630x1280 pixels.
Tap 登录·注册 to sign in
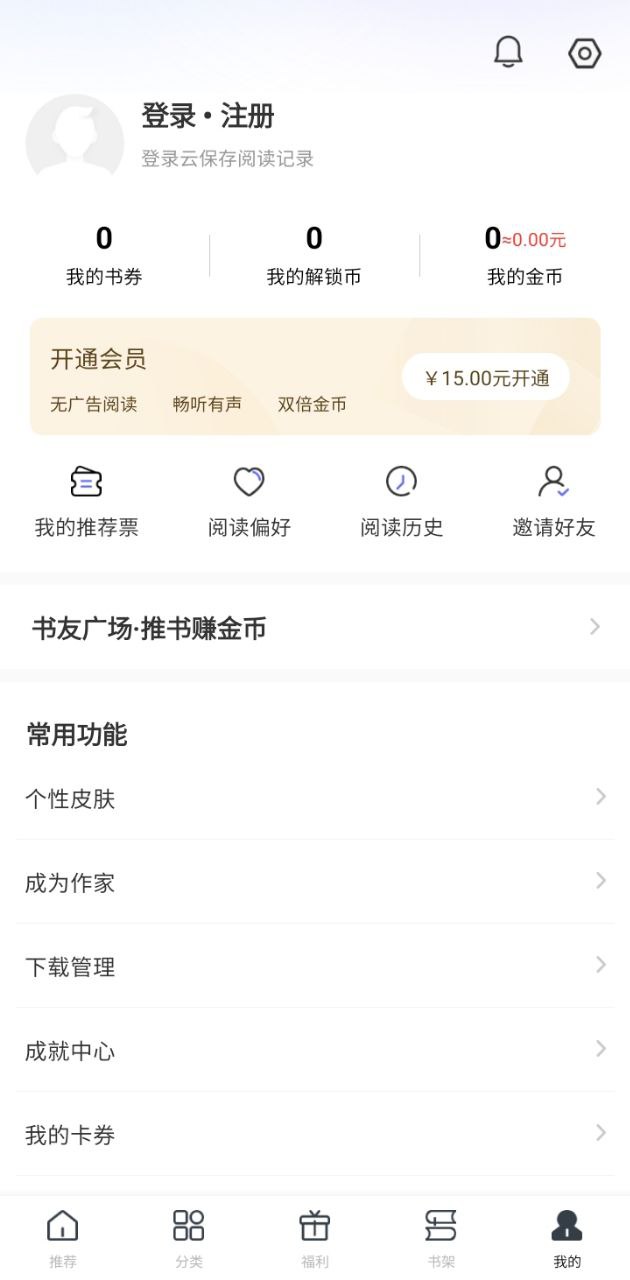208,116
